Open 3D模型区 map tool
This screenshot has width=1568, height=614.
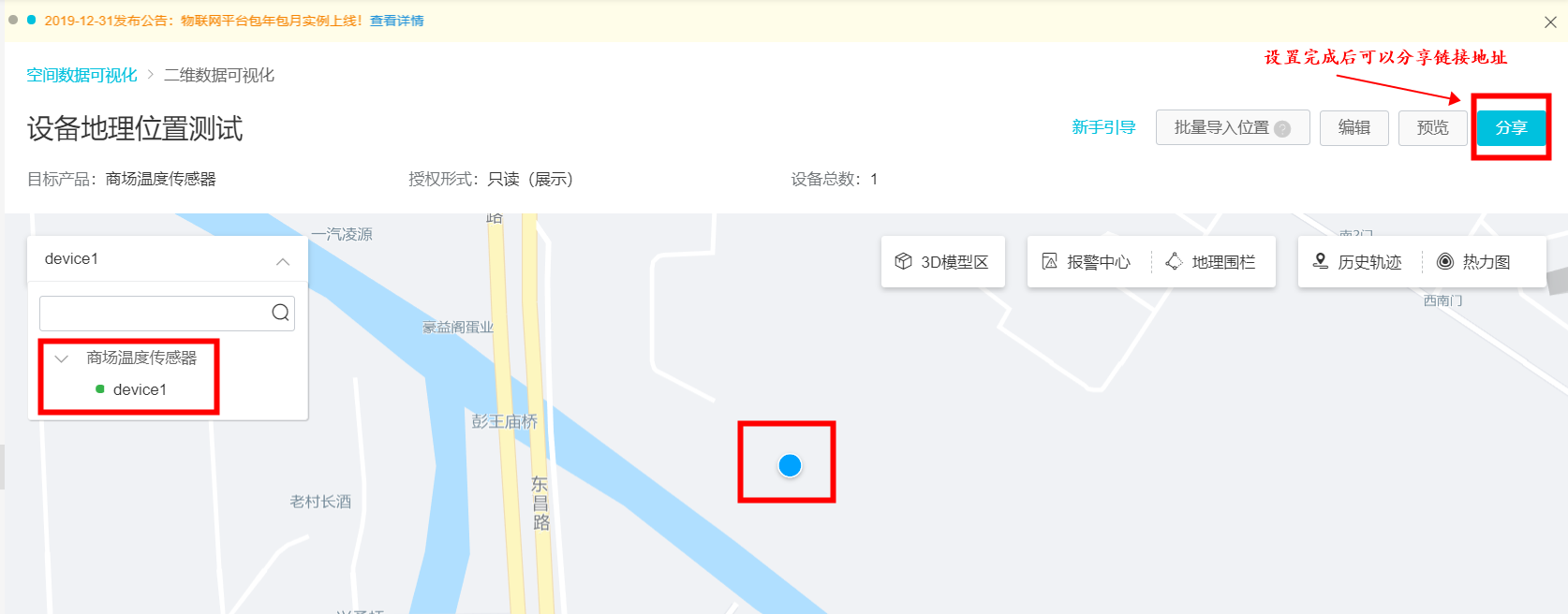pyautogui.click(x=943, y=261)
